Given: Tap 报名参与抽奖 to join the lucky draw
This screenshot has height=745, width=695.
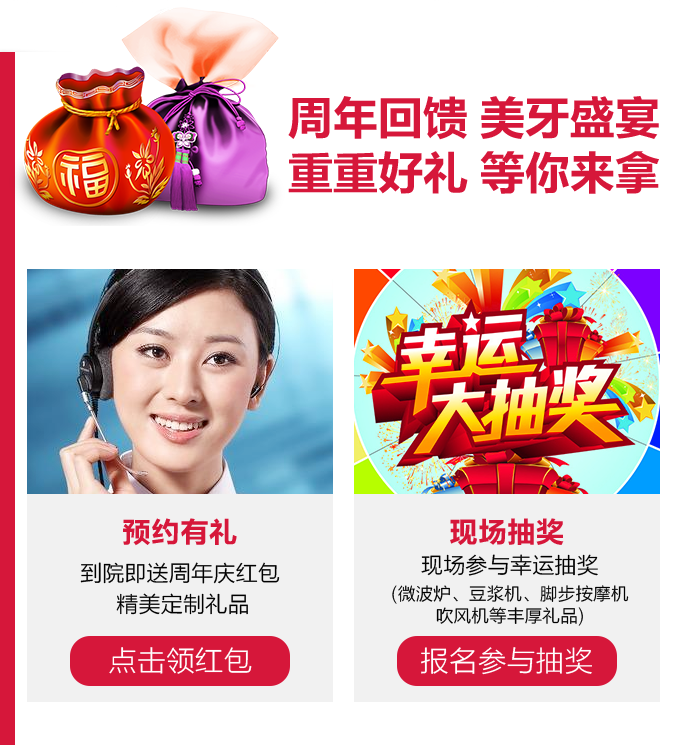Looking at the screenshot, I should coord(506,661).
